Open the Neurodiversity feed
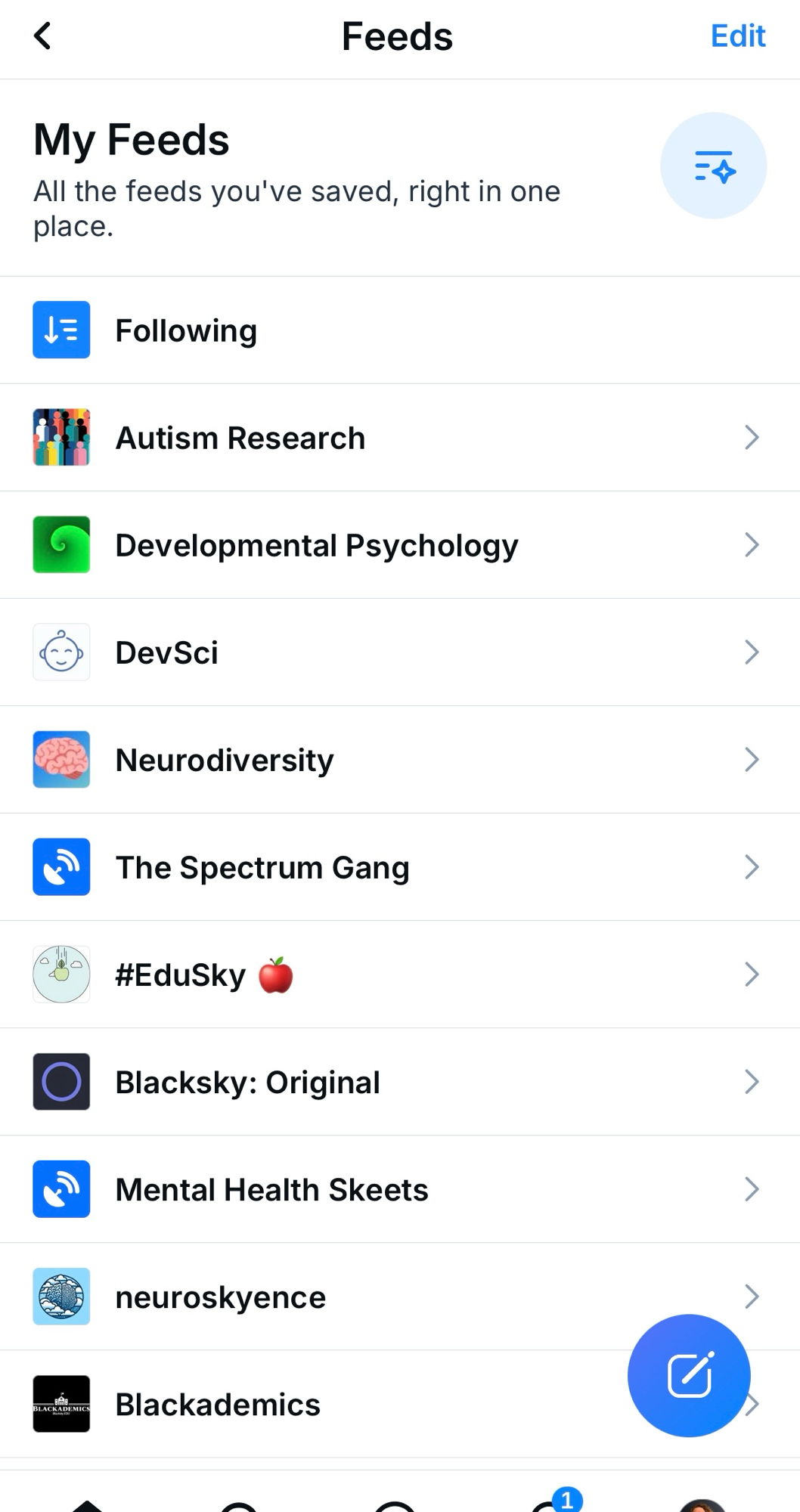The image size is (800, 1512). click(224, 760)
